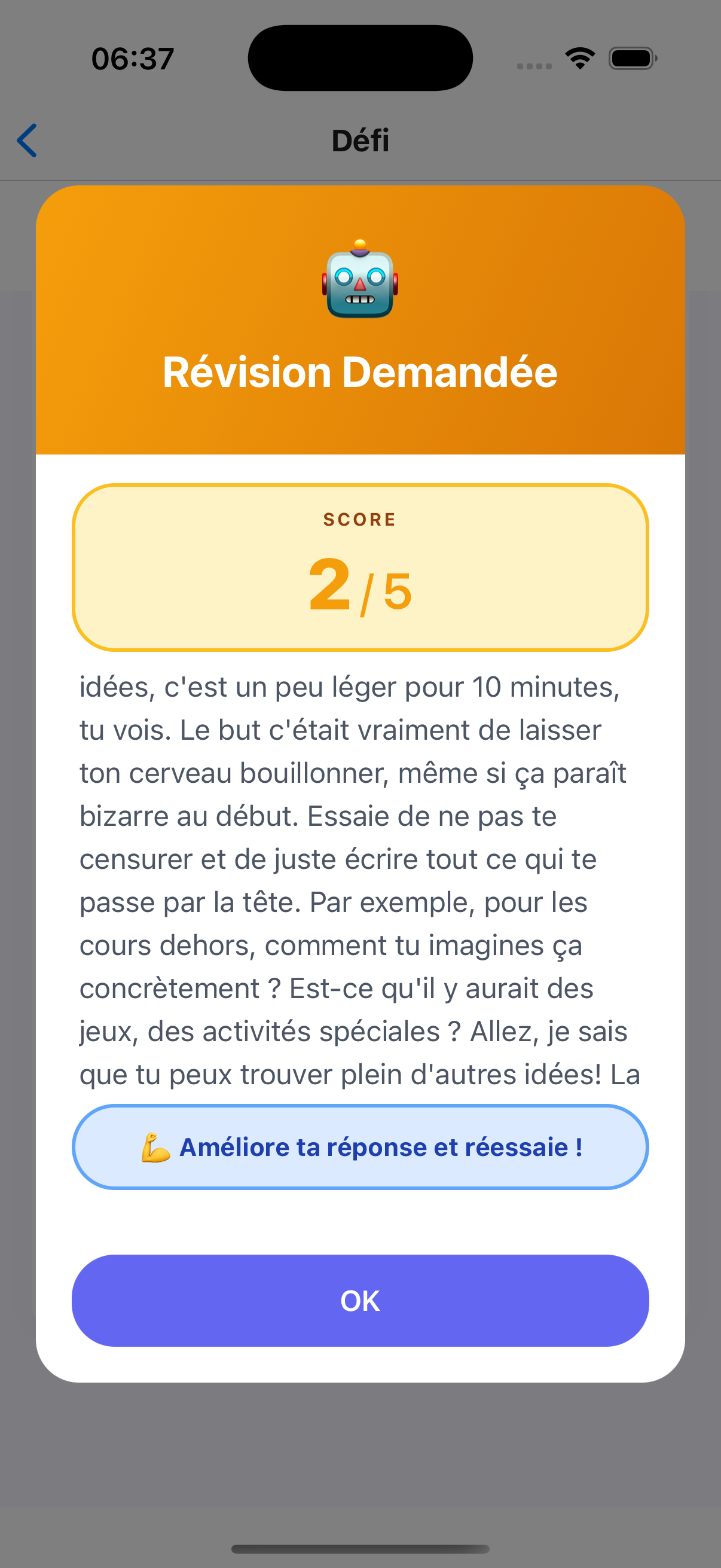The width and height of the screenshot is (721, 1568).
Task: Click the notch pill at screen top
Action: [x=360, y=57]
